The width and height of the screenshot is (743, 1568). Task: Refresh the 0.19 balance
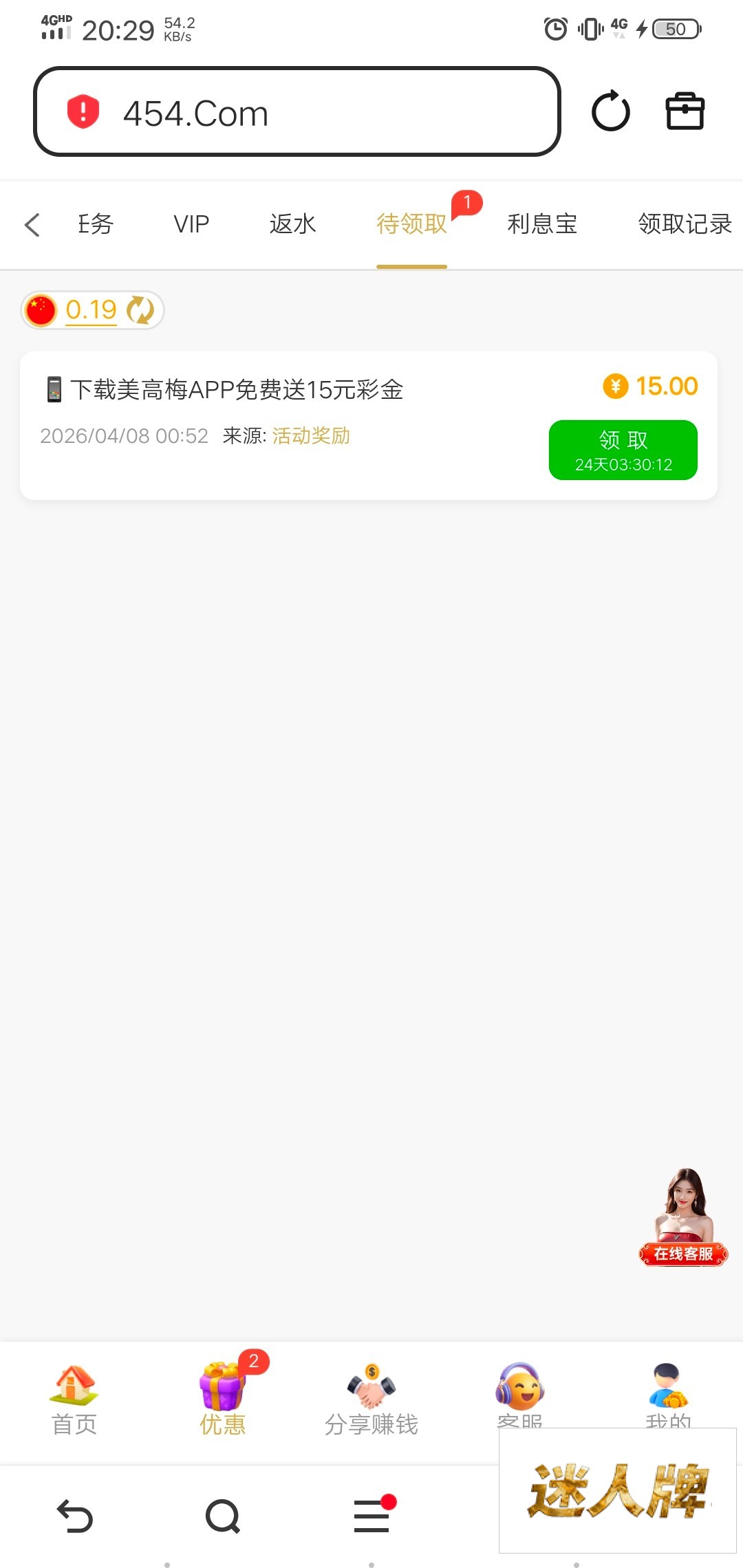click(x=140, y=310)
